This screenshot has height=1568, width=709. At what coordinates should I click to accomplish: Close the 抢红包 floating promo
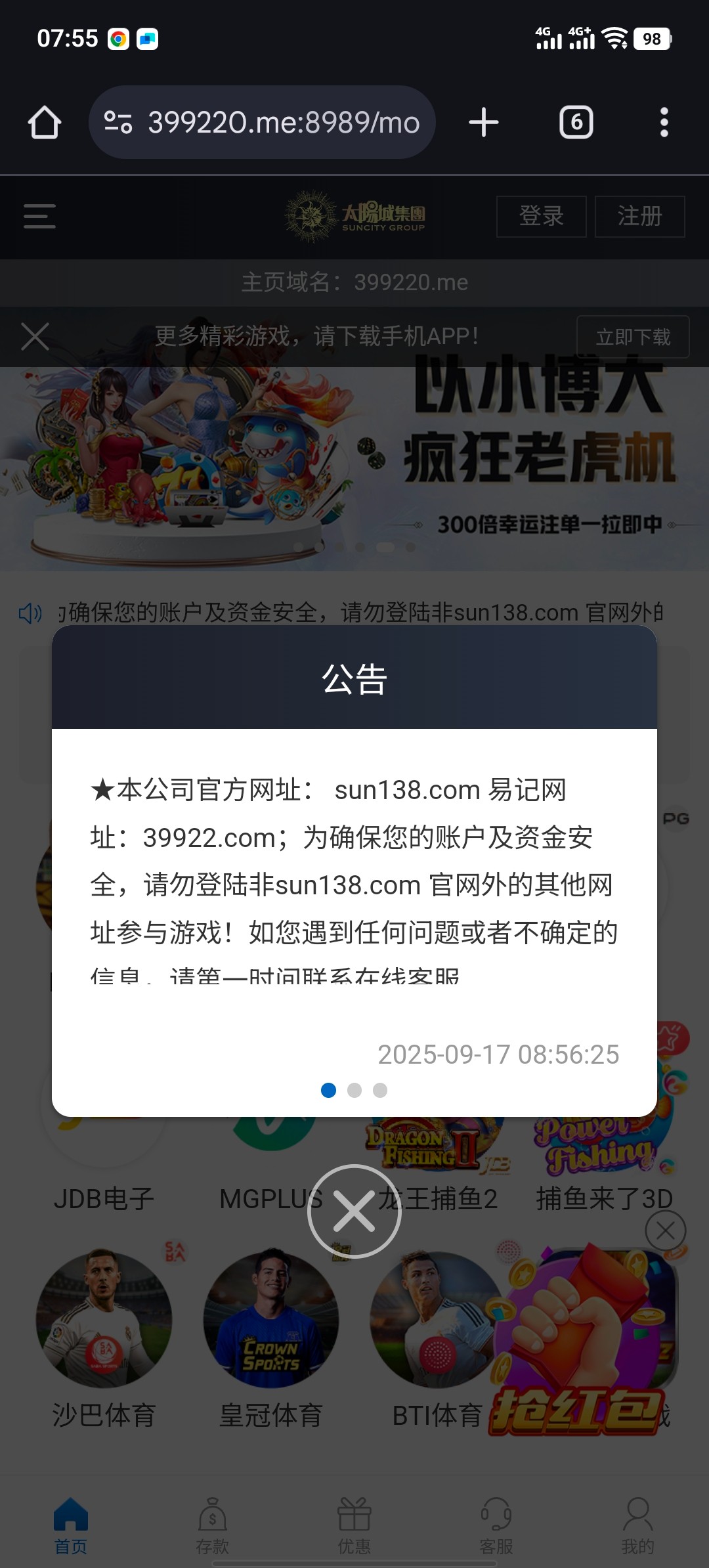[x=665, y=1230]
